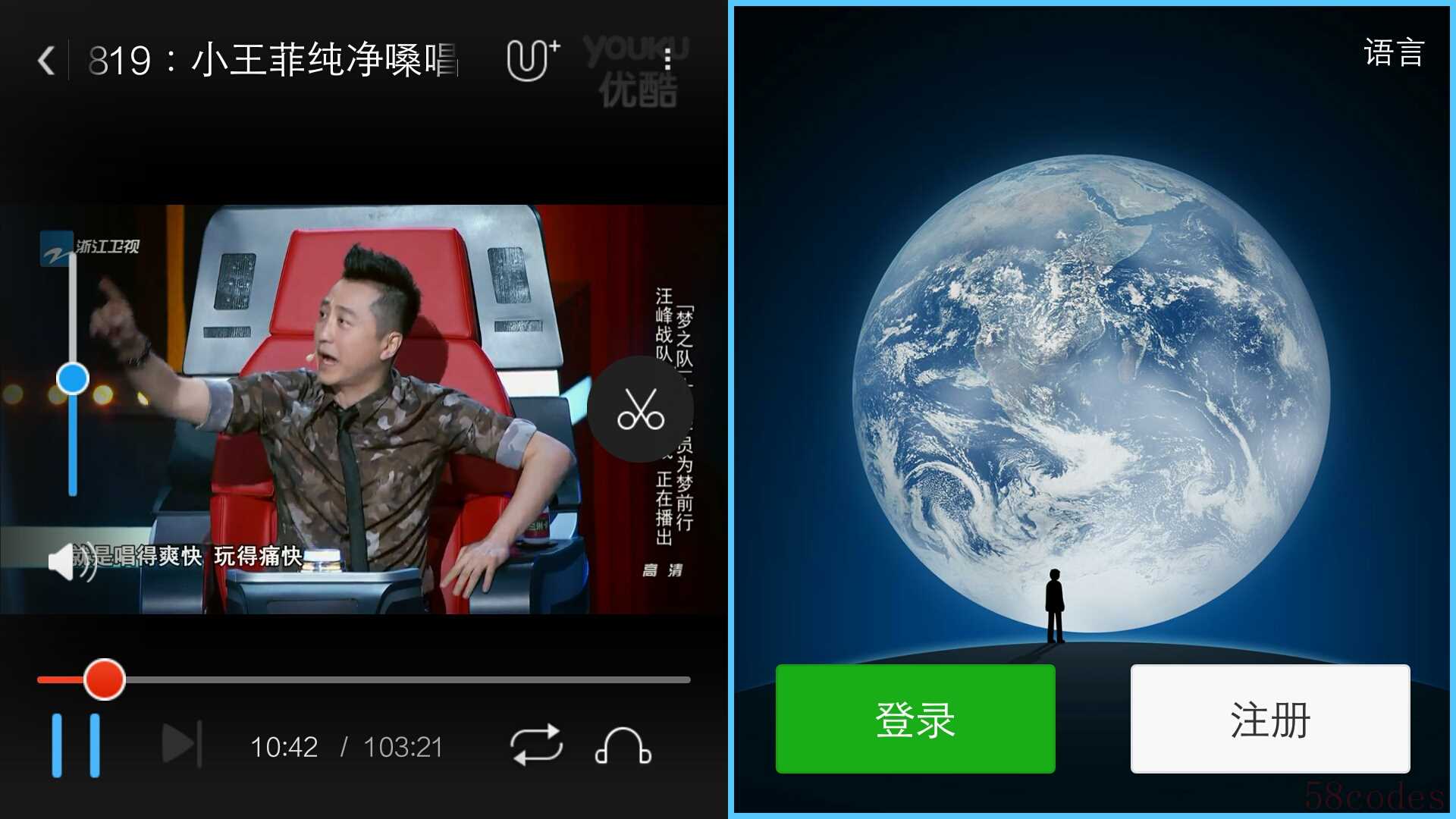1456x819 pixels.
Task: Mute with the speaker icon
Action: pyautogui.click(x=70, y=561)
